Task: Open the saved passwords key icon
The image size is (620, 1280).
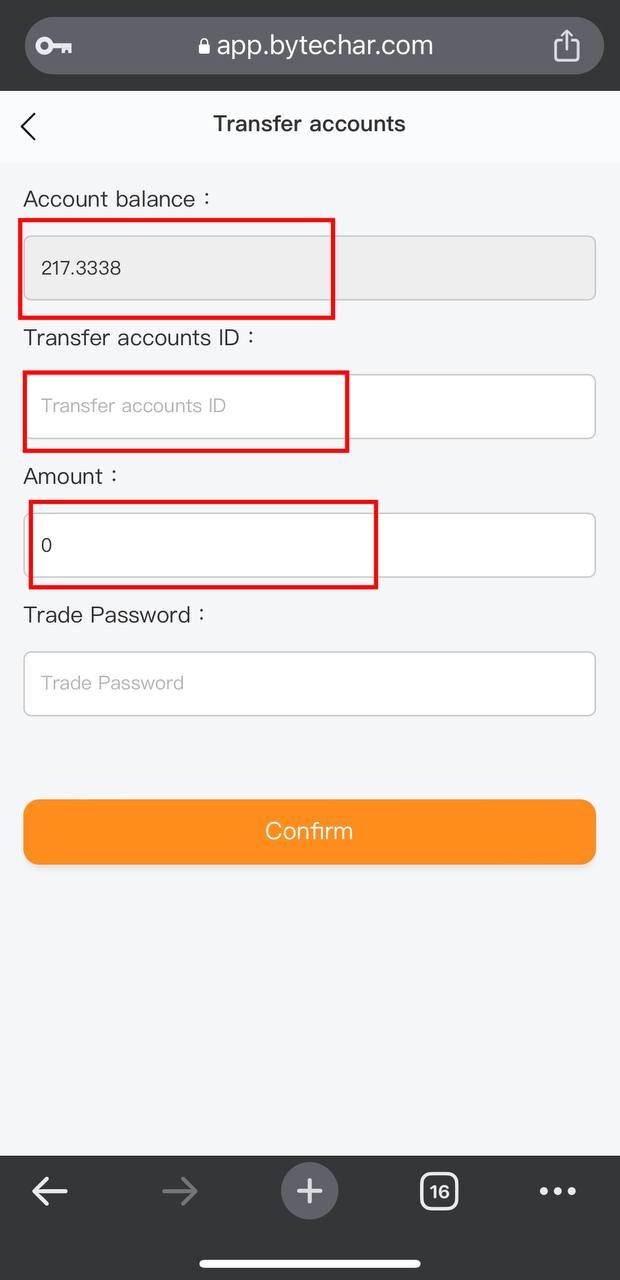Action: (53, 46)
